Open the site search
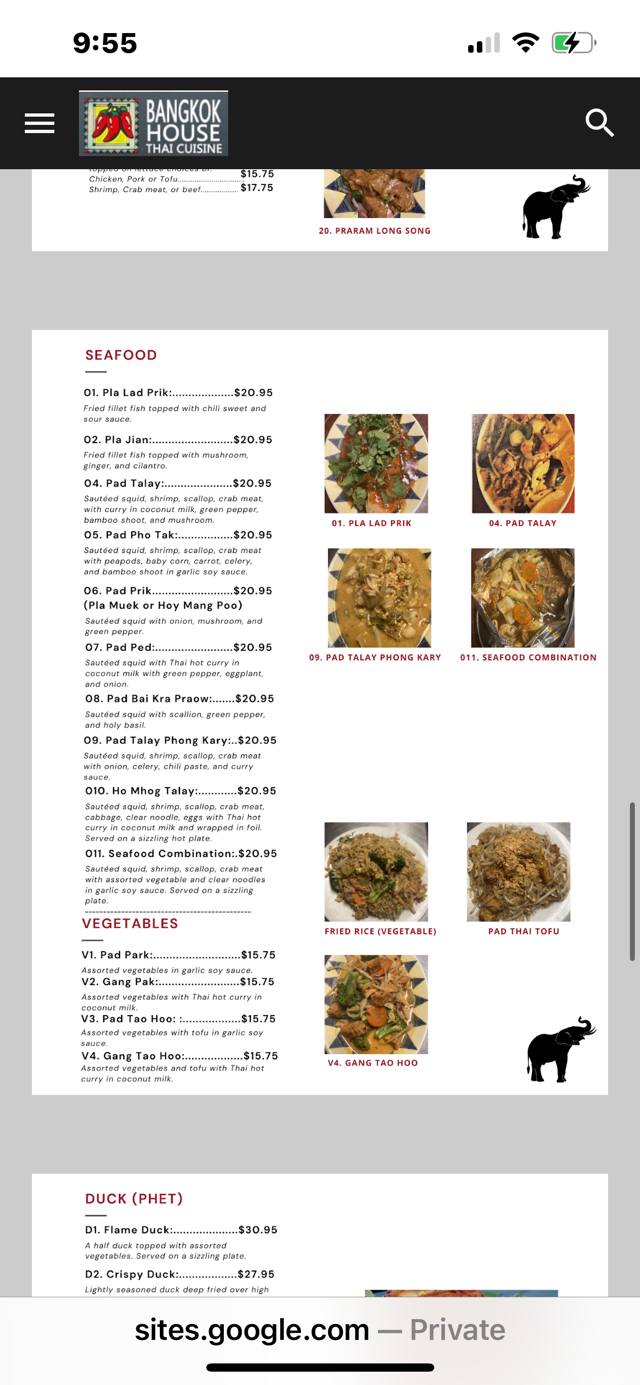640x1385 pixels. tap(599, 123)
